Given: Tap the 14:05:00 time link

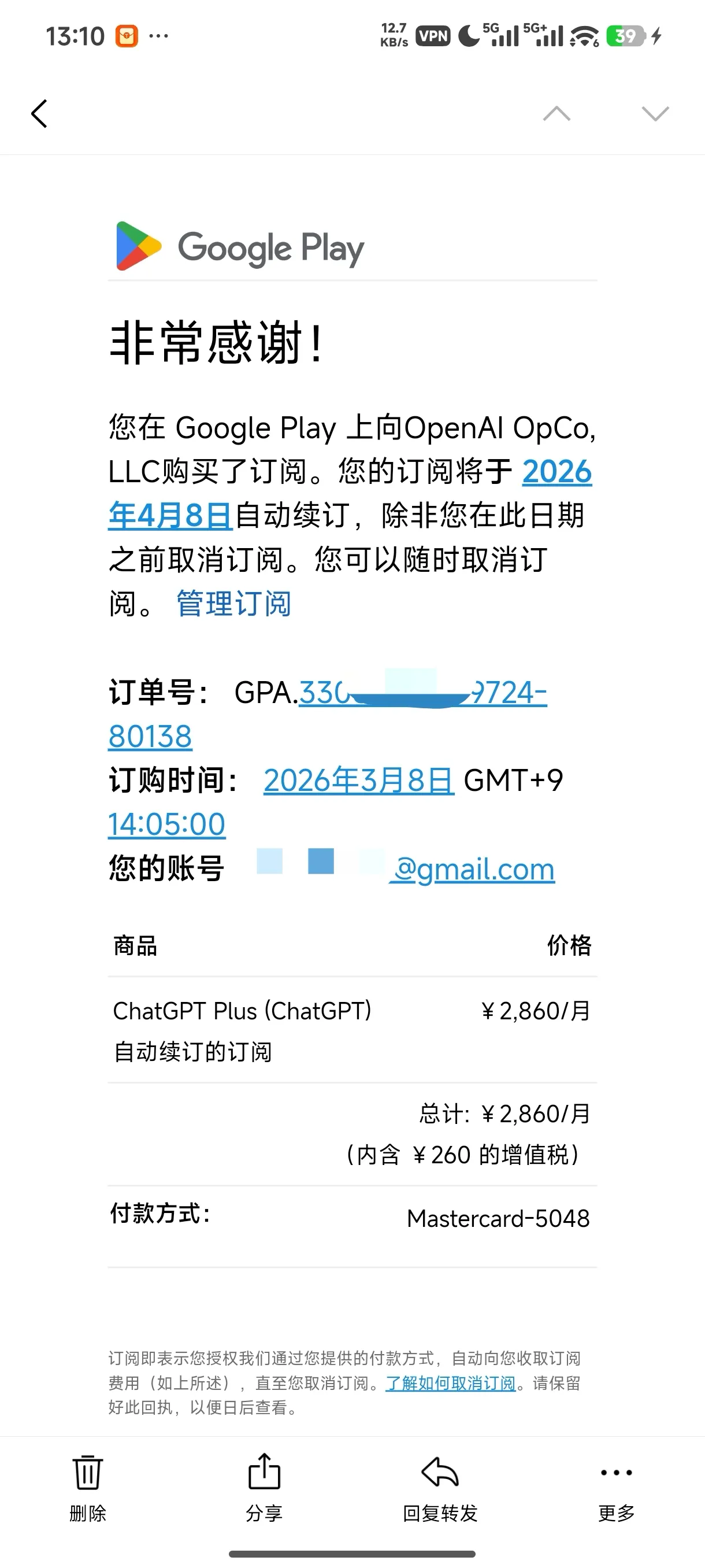Looking at the screenshot, I should coord(166,824).
